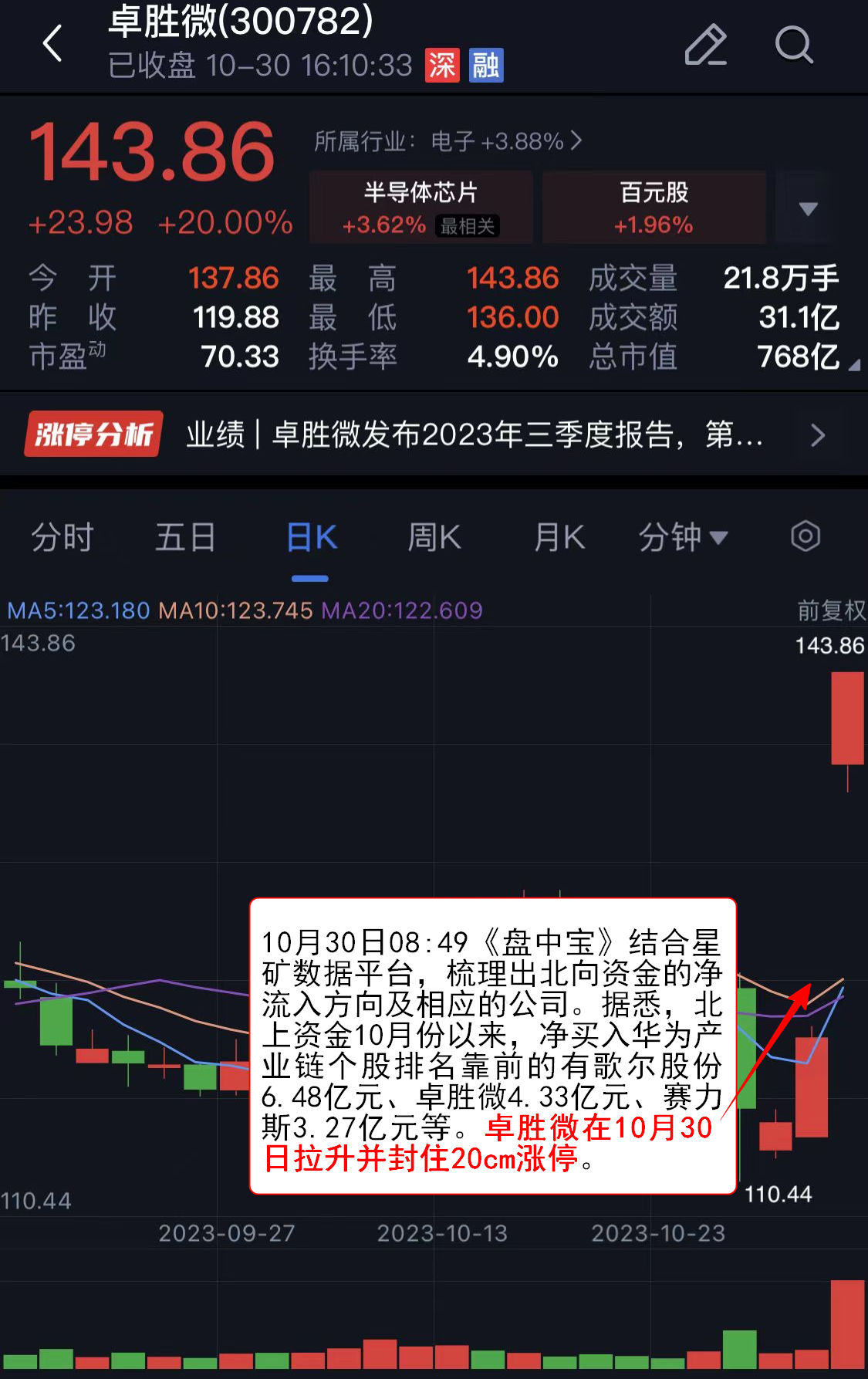Go back using the top-left arrow
This screenshot has height=1379, width=868.
point(52,43)
